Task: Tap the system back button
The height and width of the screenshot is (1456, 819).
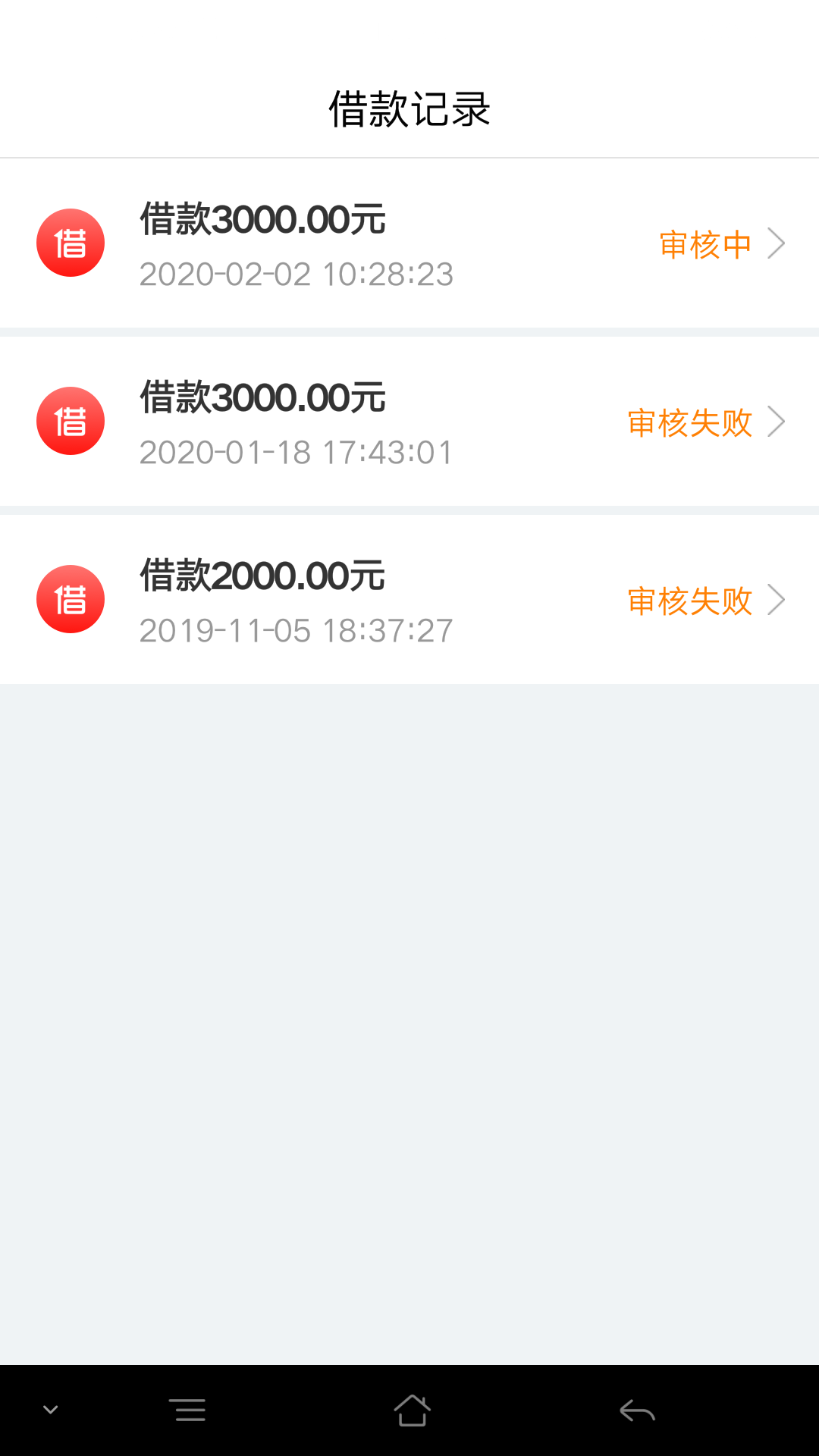Action: tap(637, 1410)
